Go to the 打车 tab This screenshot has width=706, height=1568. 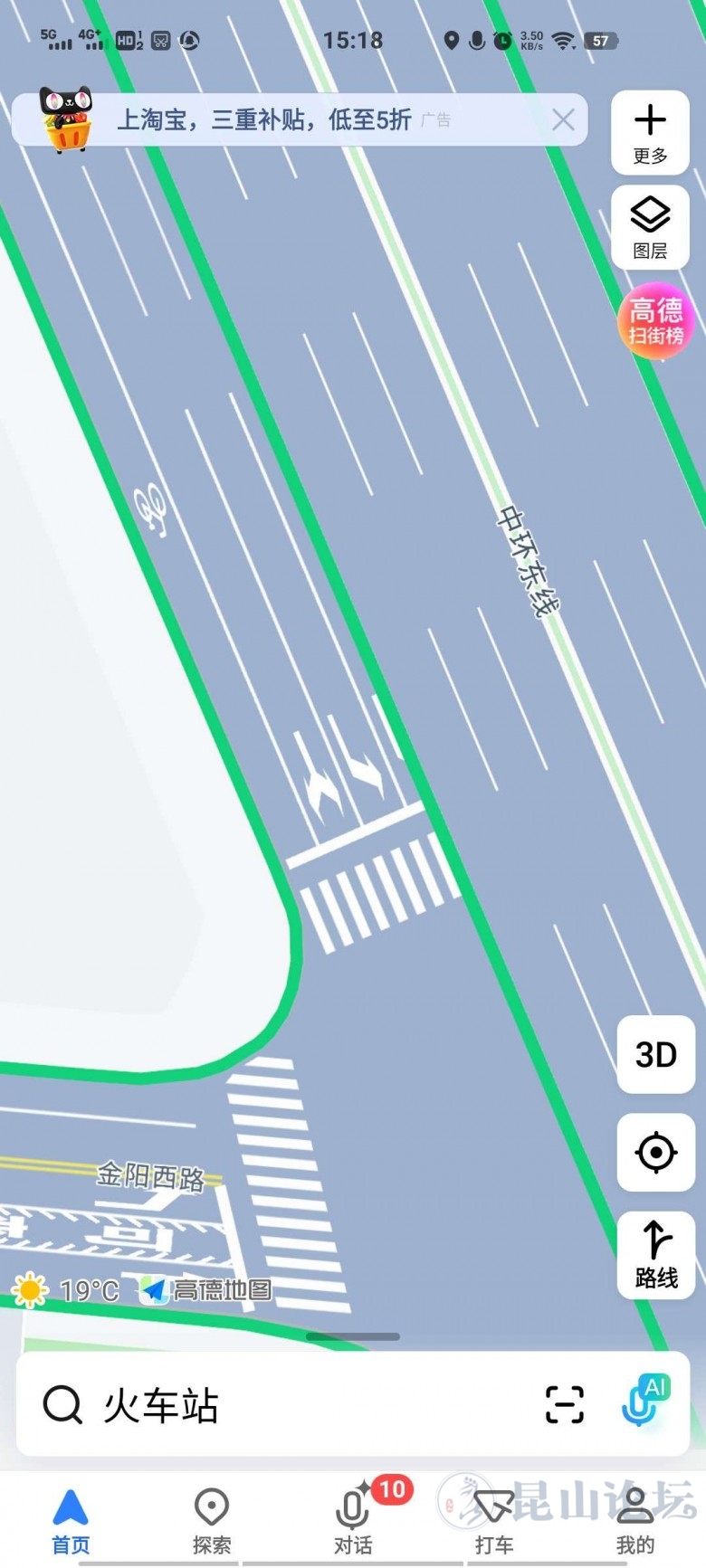494,1520
